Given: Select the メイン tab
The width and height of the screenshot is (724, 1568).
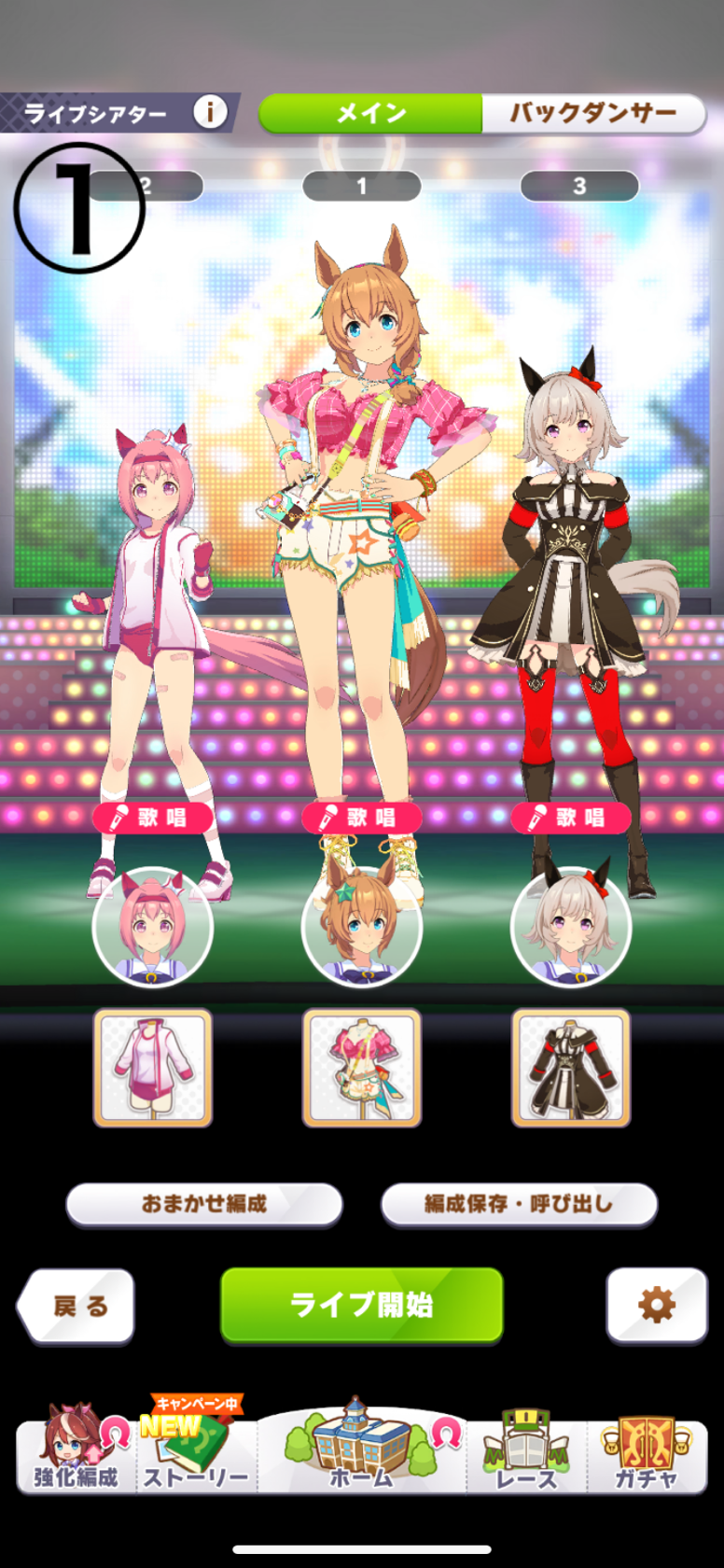Looking at the screenshot, I should tap(370, 114).
